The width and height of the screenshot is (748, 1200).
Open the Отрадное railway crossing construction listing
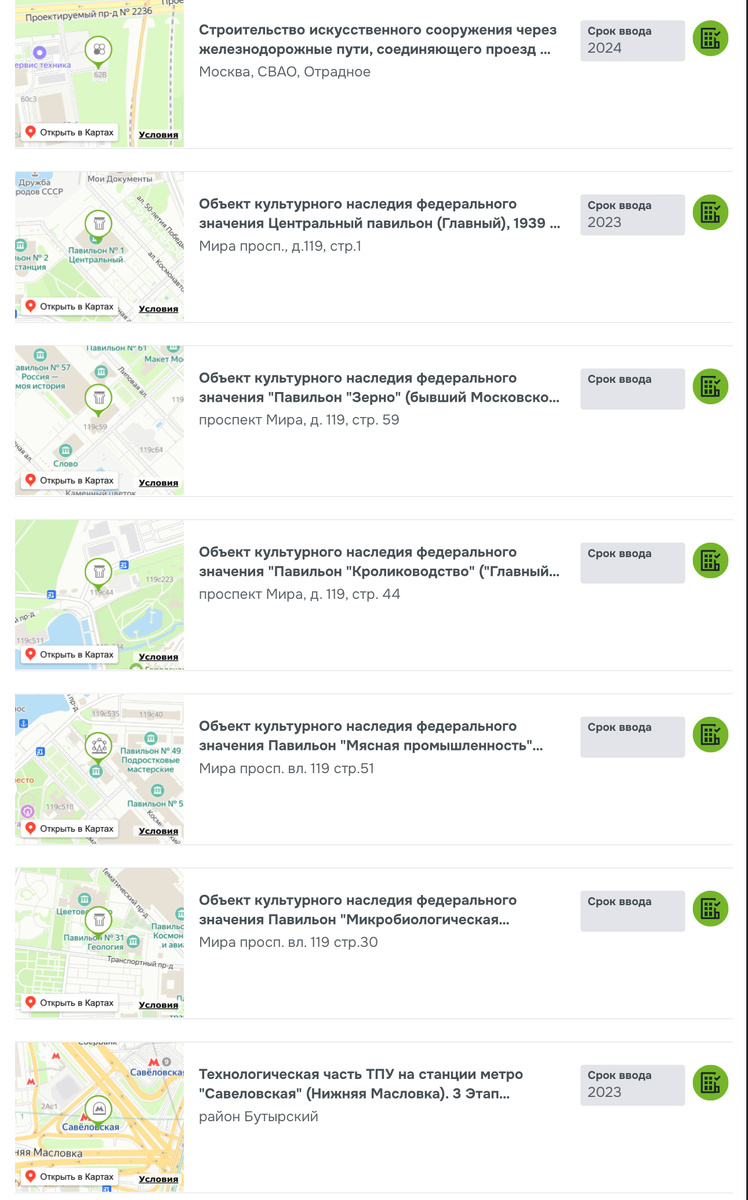379,40
